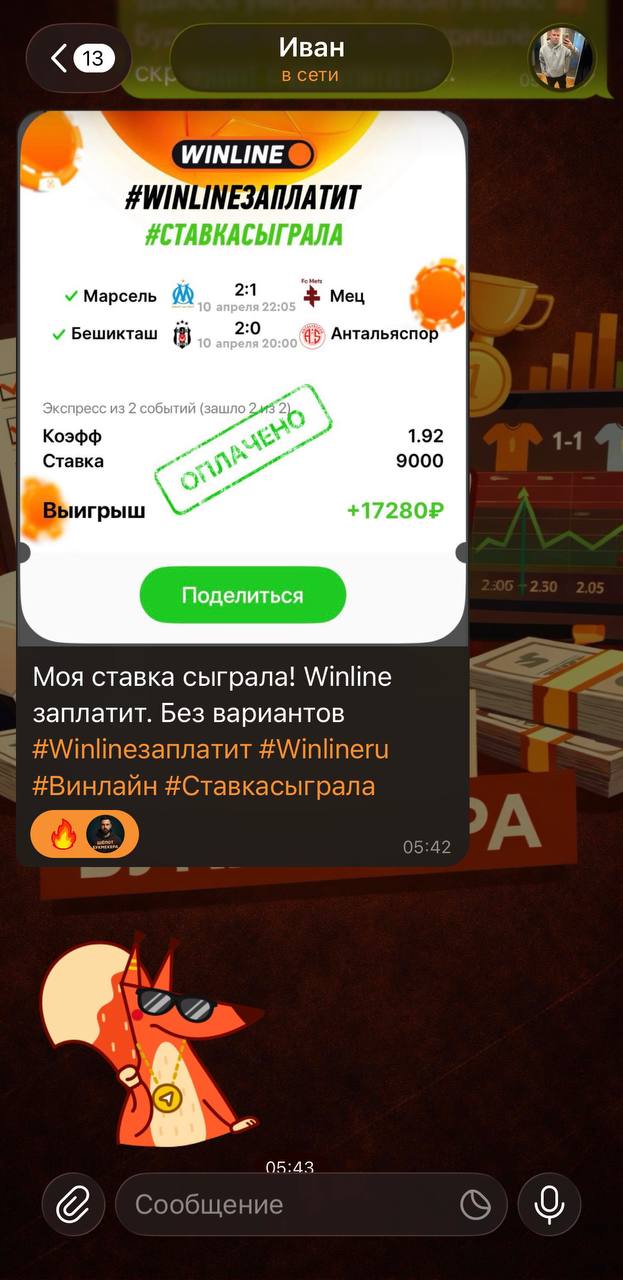Open the sticker panel

click(475, 1205)
